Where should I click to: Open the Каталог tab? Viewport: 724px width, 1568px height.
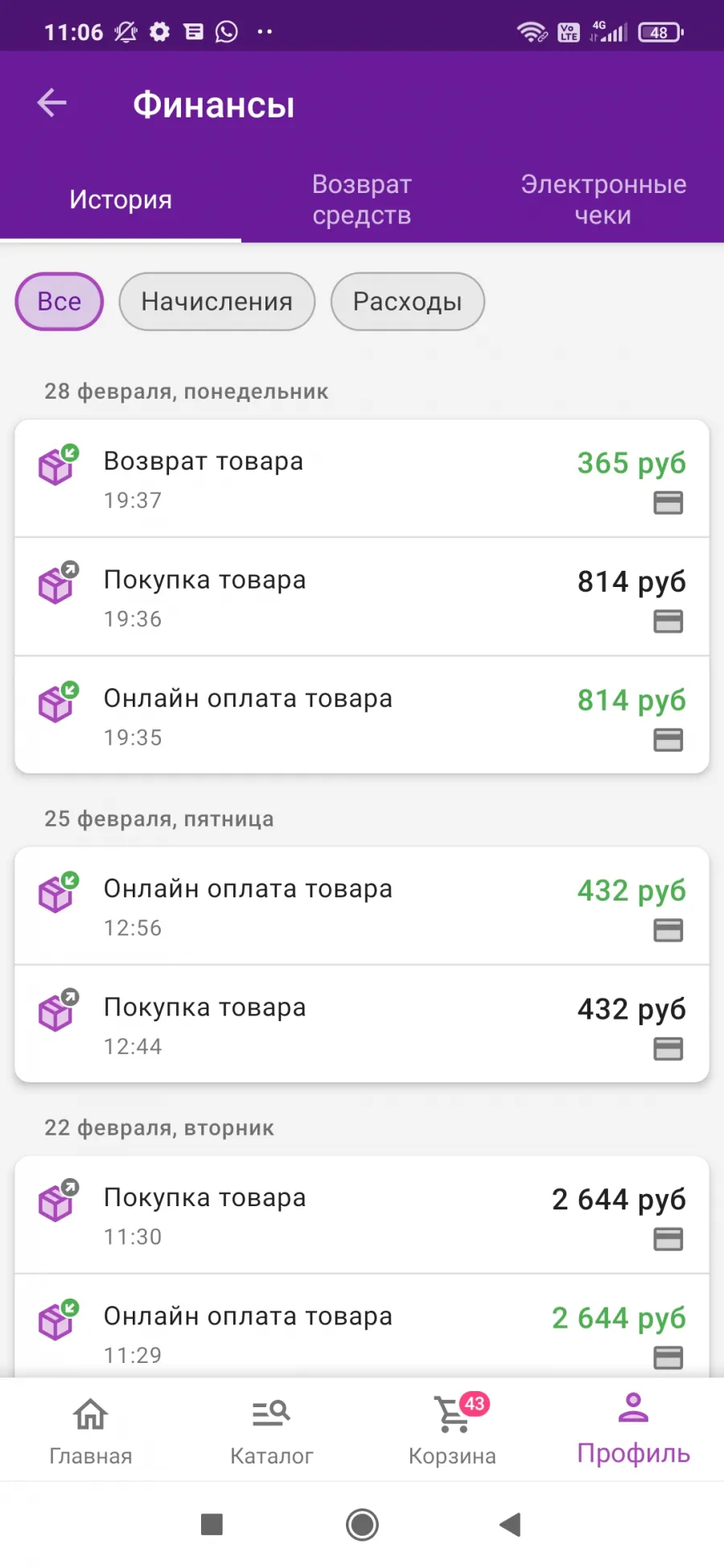(x=272, y=1430)
